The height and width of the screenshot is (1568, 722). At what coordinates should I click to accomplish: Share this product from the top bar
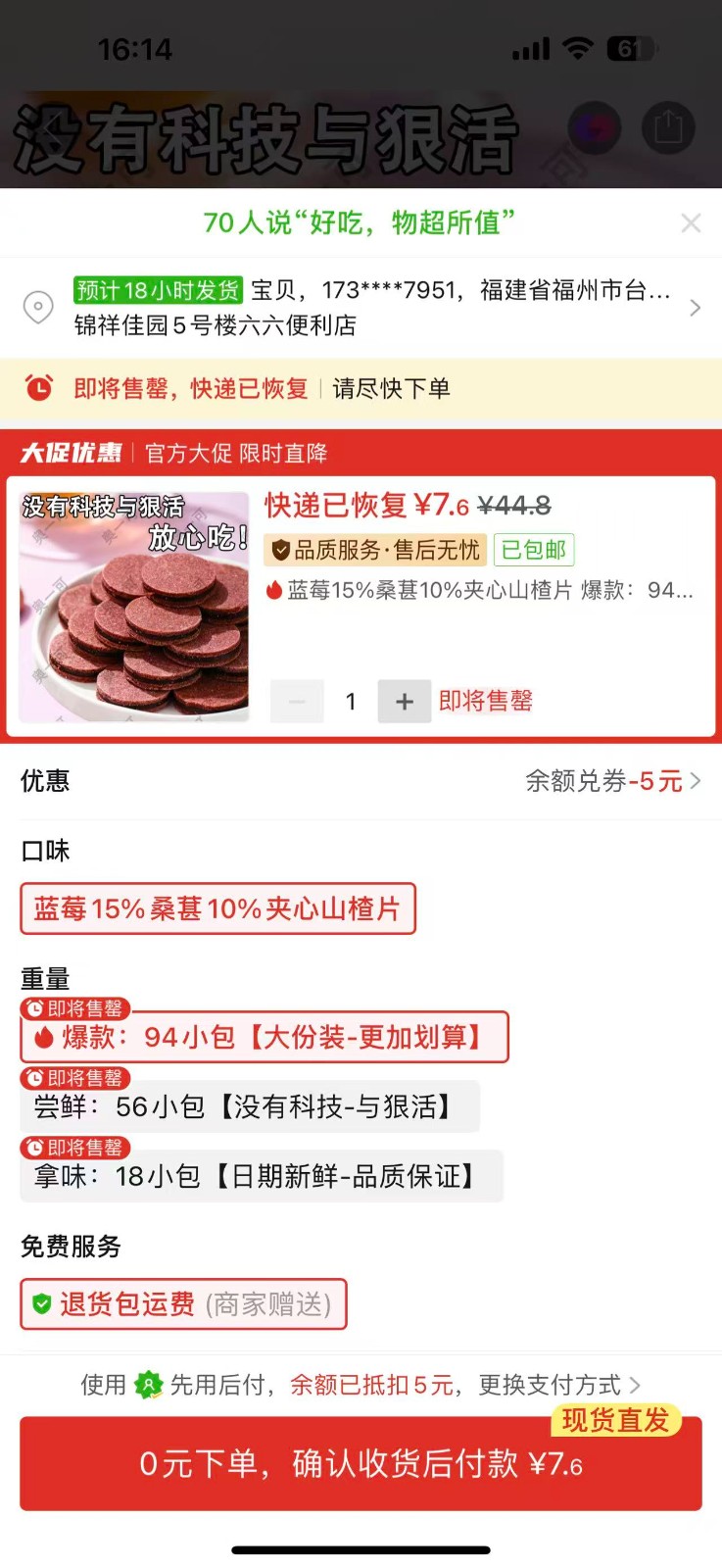[668, 127]
